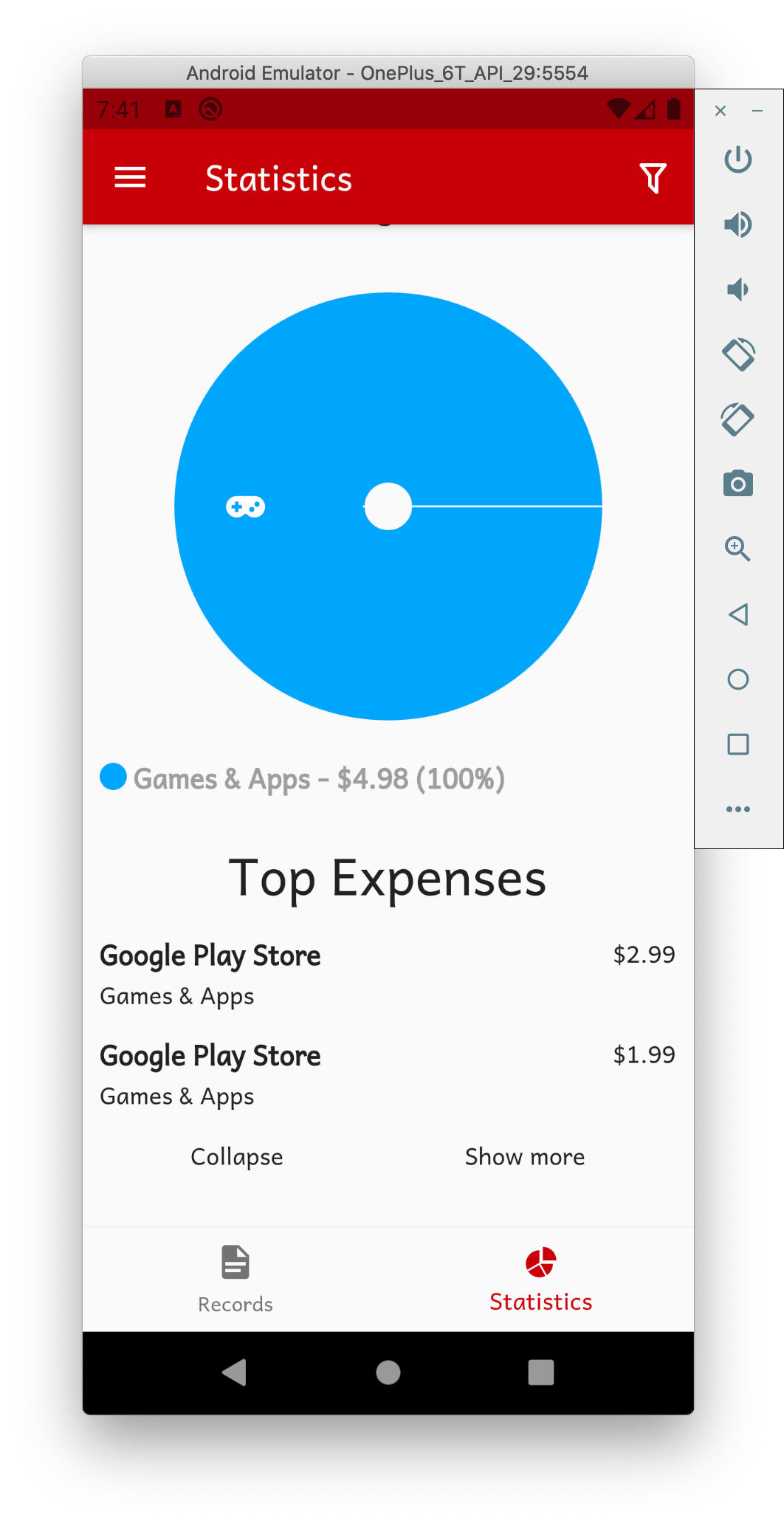
Task: Rotate the emulator counterclockwise
Action: tap(737, 354)
